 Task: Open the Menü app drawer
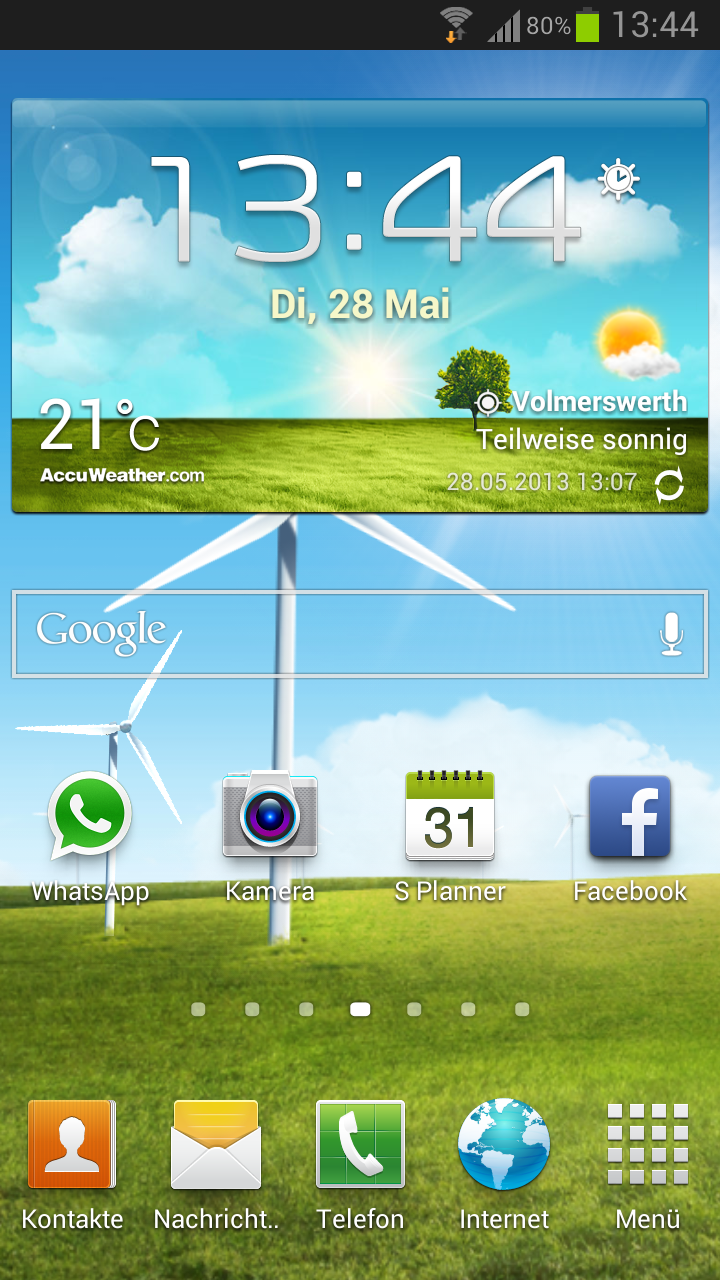(648, 1165)
